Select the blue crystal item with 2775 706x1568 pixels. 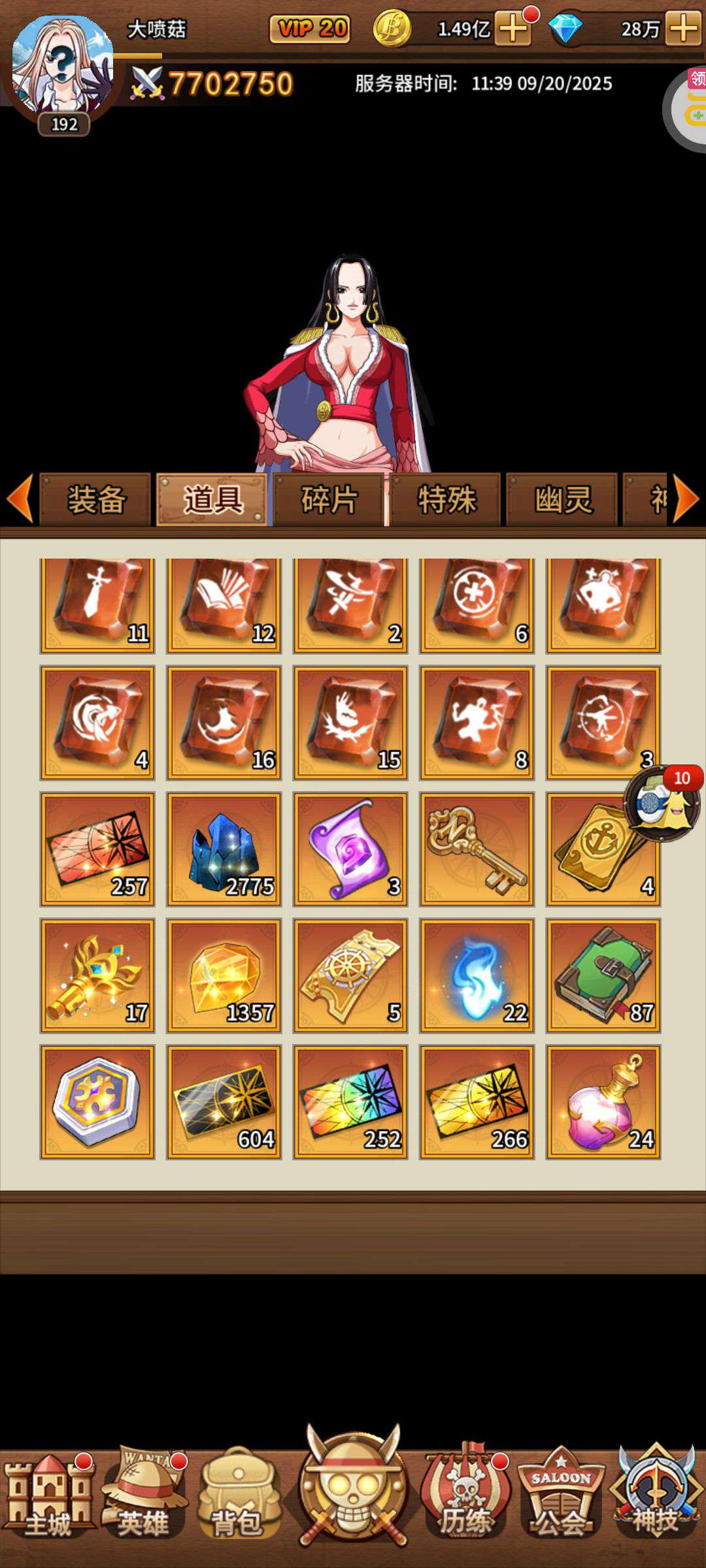(x=224, y=849)
